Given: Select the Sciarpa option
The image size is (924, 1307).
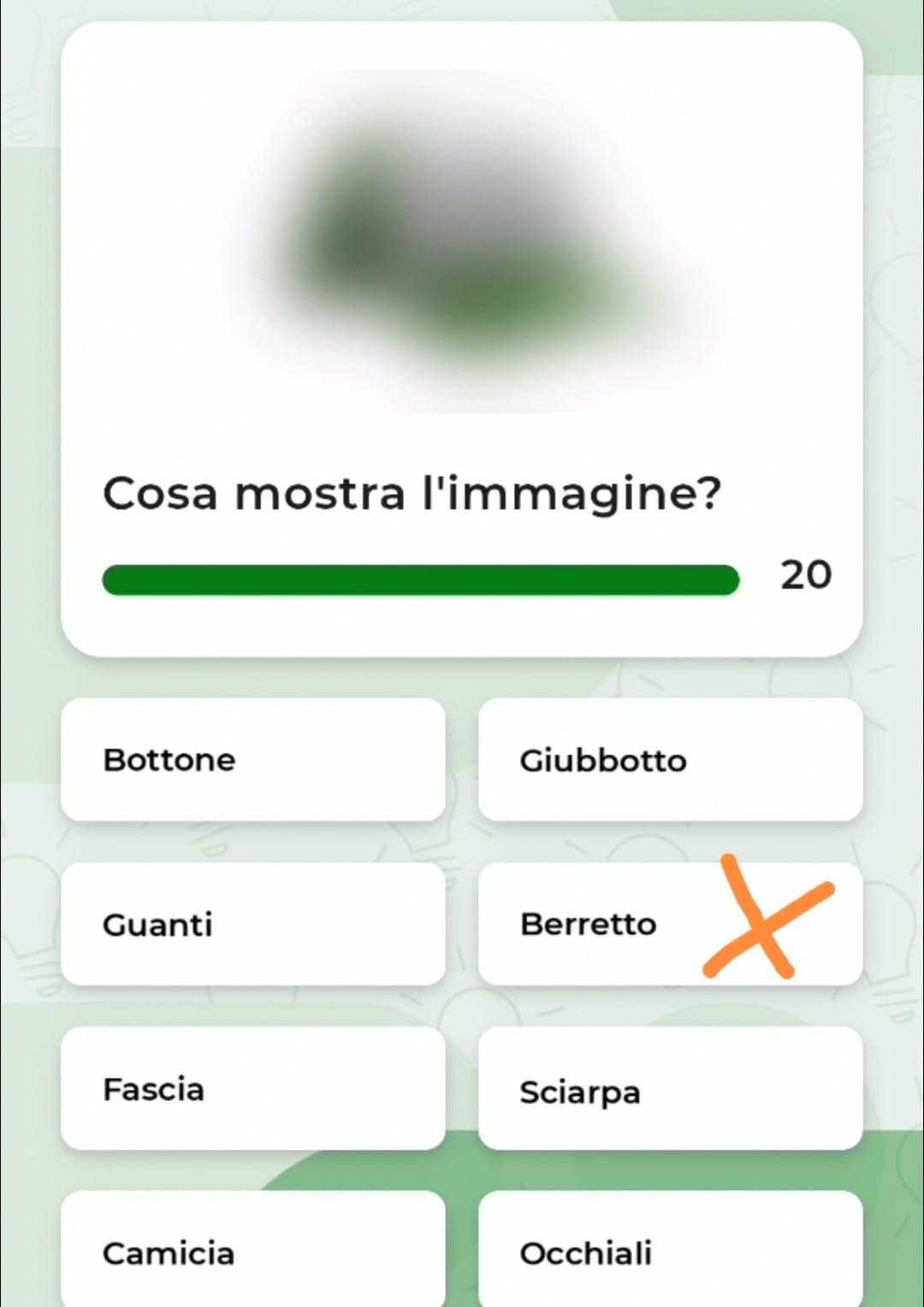Looking at the screenshot, I should pos(670,1089).
